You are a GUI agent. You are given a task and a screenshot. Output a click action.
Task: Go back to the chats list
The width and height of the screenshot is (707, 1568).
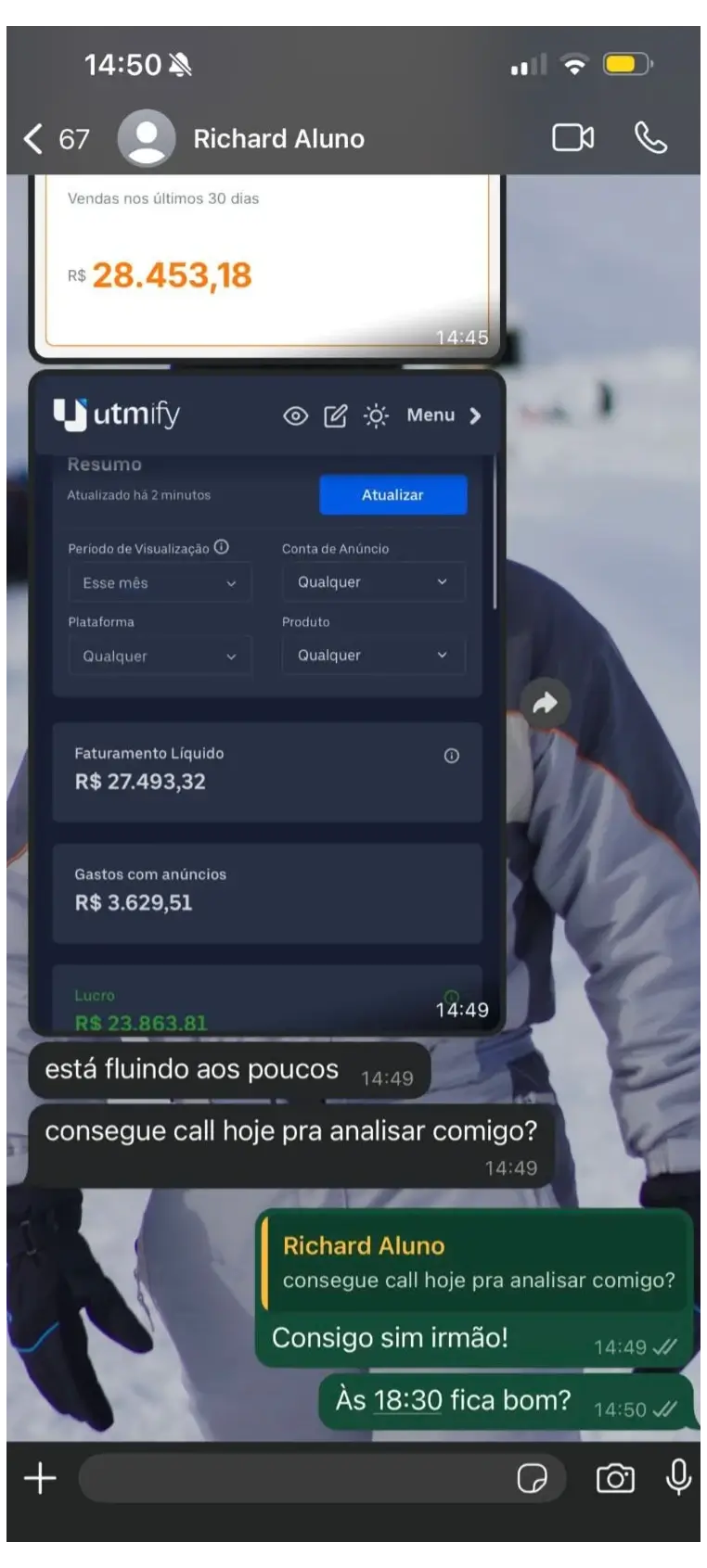[x=34, y=139]
